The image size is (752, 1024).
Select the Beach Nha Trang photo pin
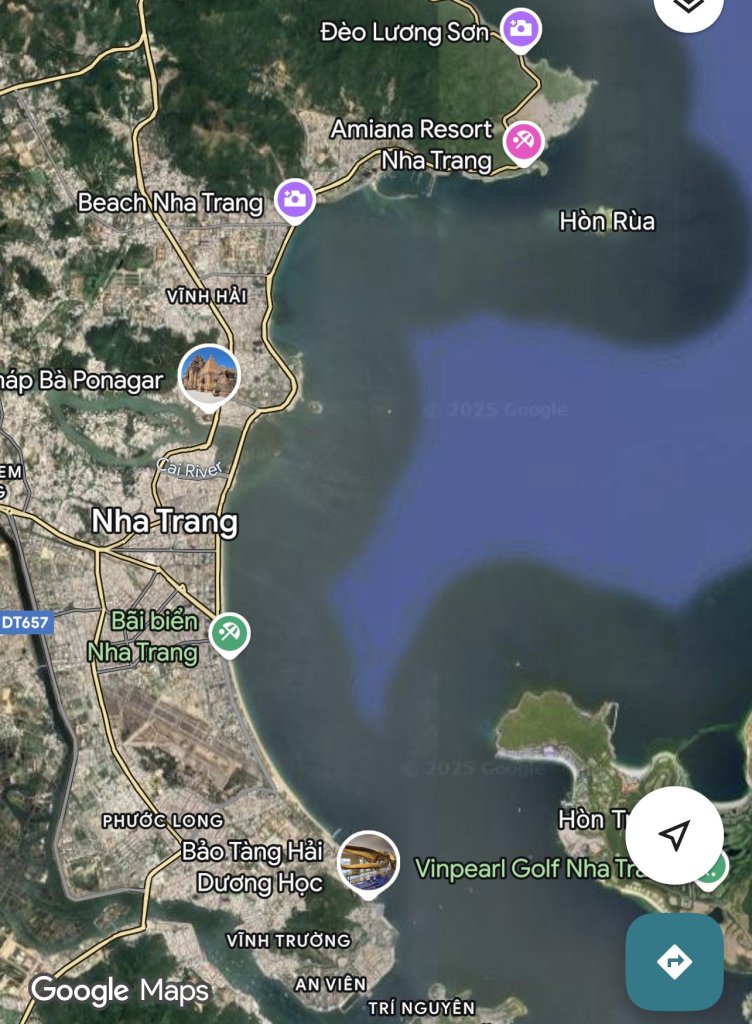[294, 199]
